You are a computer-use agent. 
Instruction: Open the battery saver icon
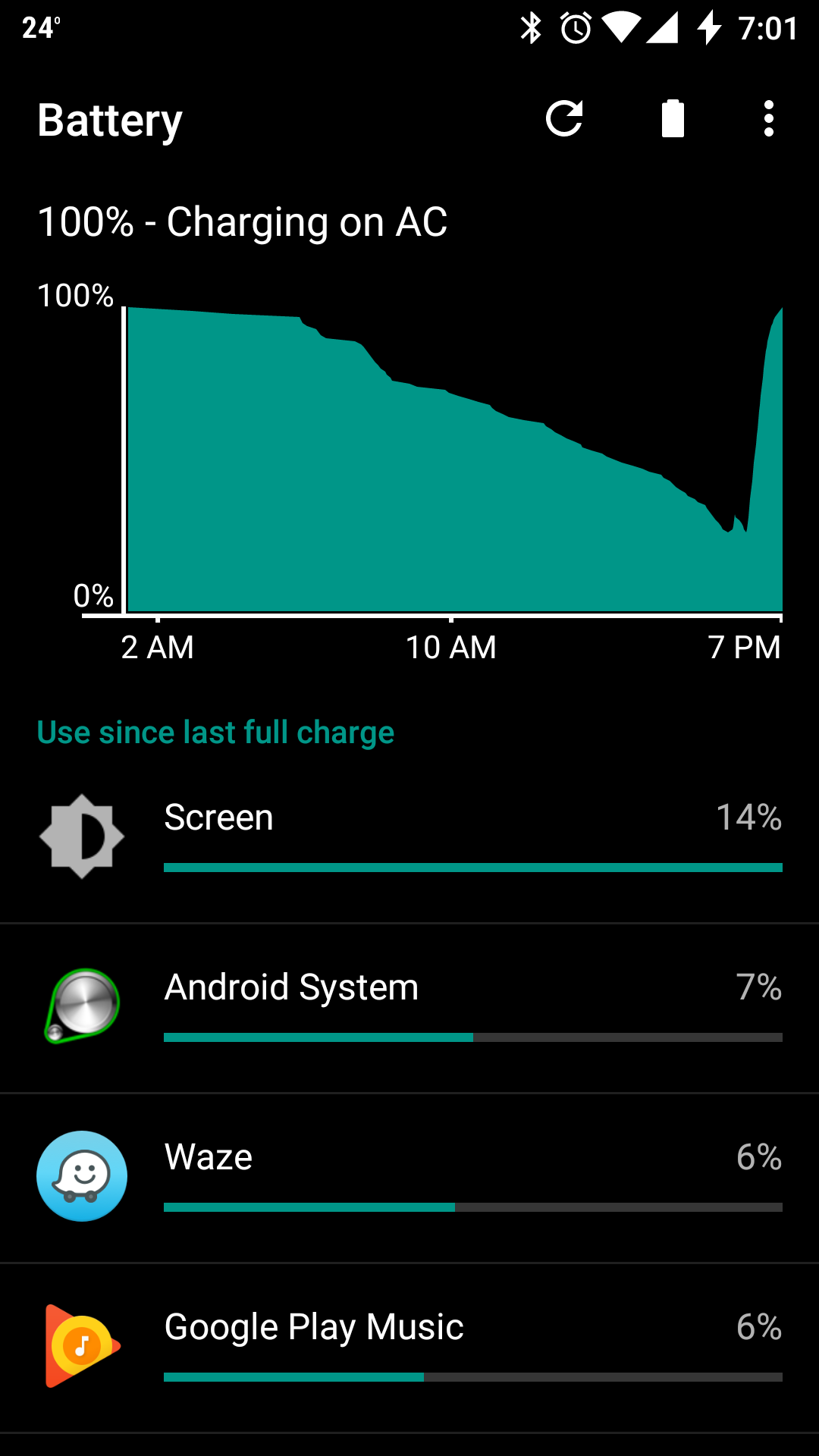673,119
